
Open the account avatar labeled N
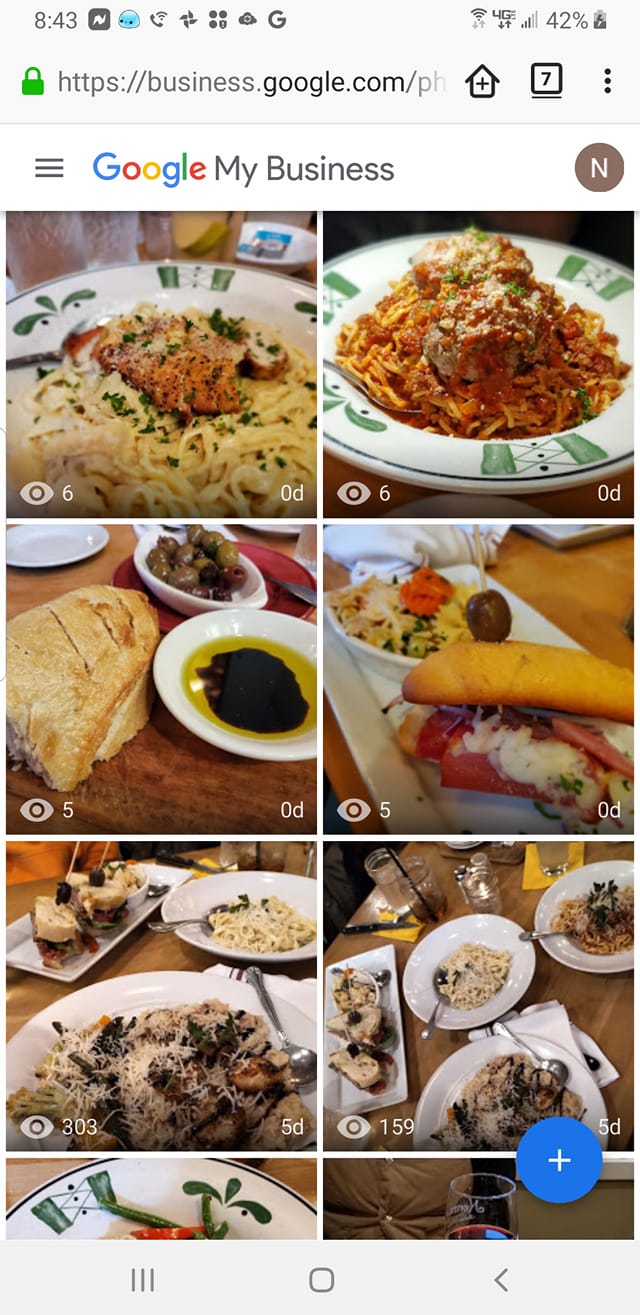click(598, 168)
